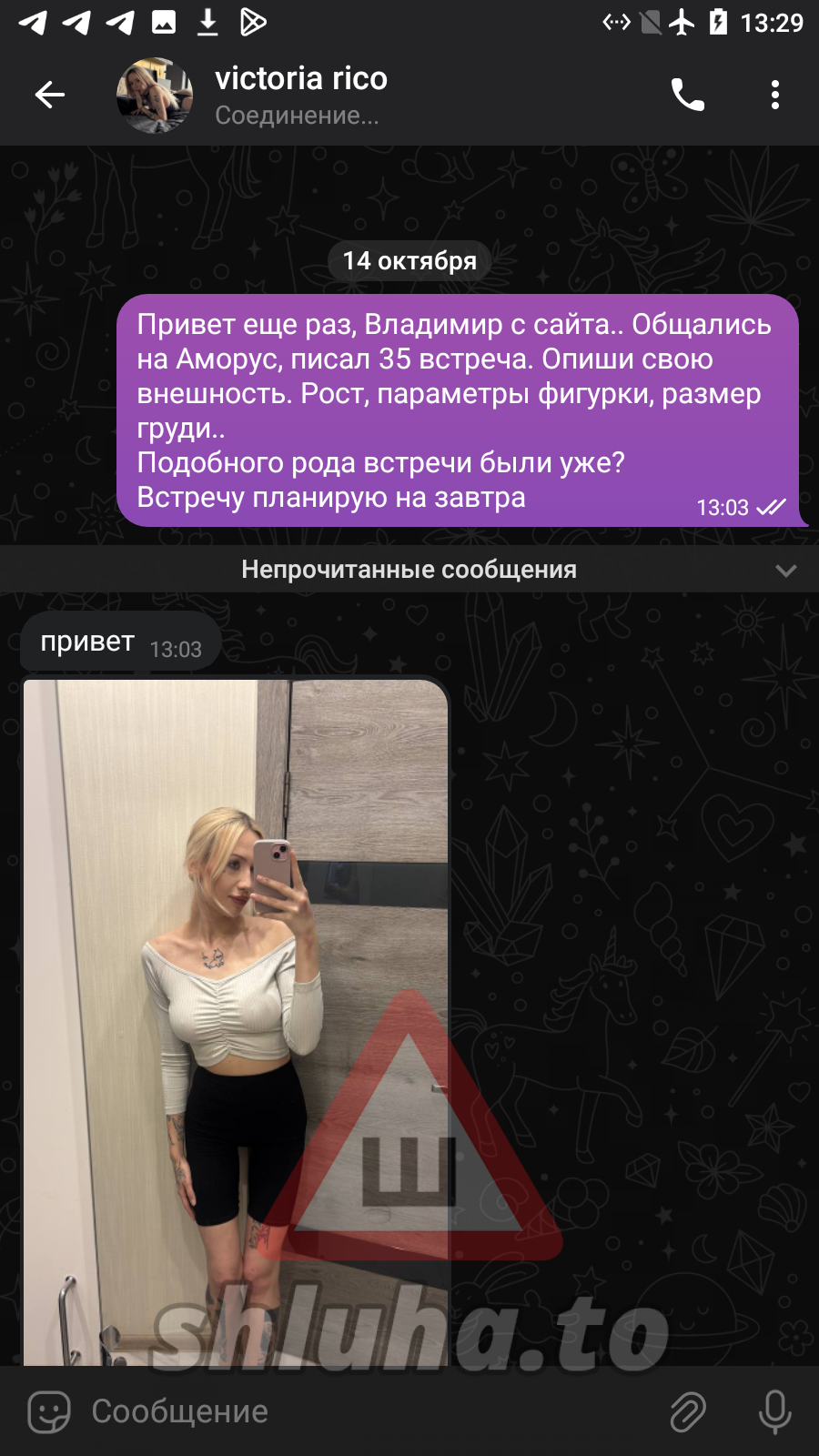This screenshot has width=819, height=1456.
Task: Open victoria rico's profile from the header
Action: point(300,95)
